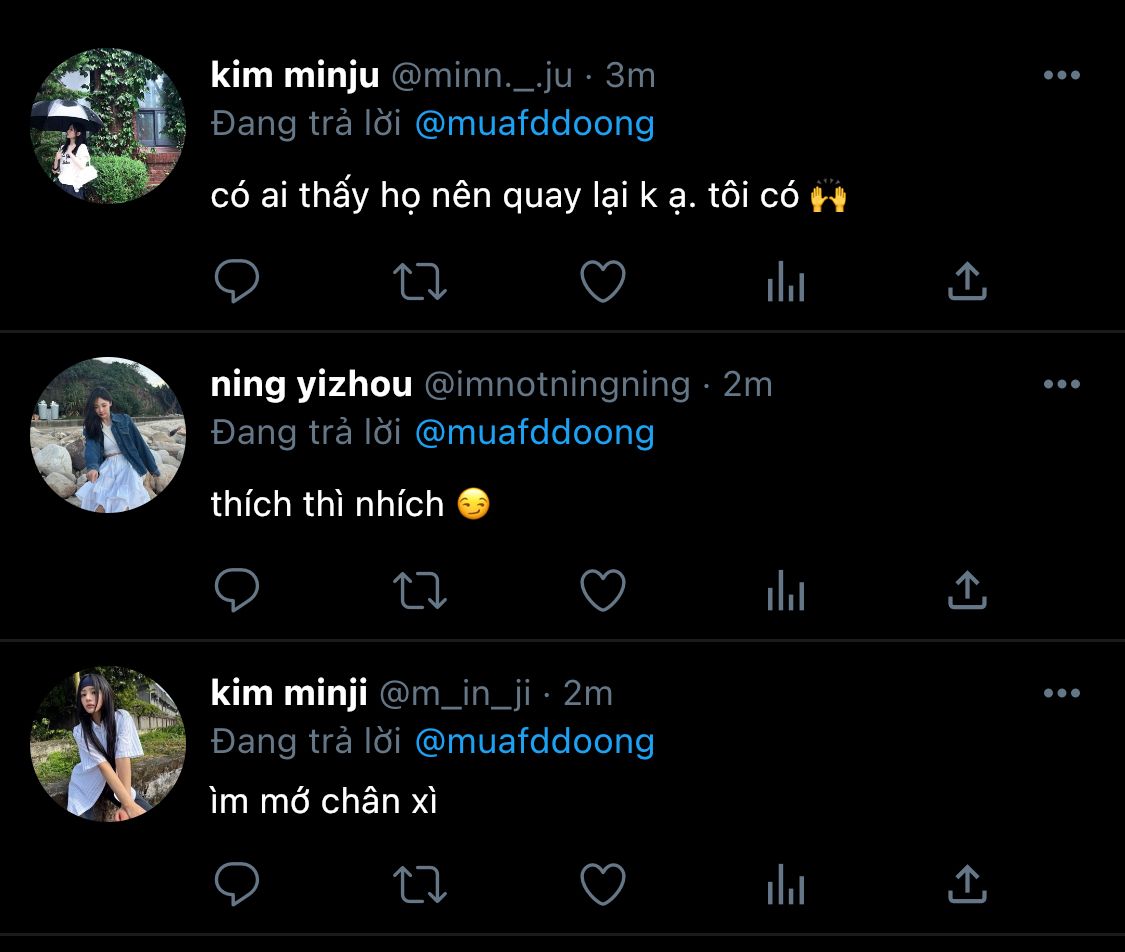This screenshot has height=952, width=1125.
Task: Open more options on ning yizhou's tweet
Action: pos(1061,384)
